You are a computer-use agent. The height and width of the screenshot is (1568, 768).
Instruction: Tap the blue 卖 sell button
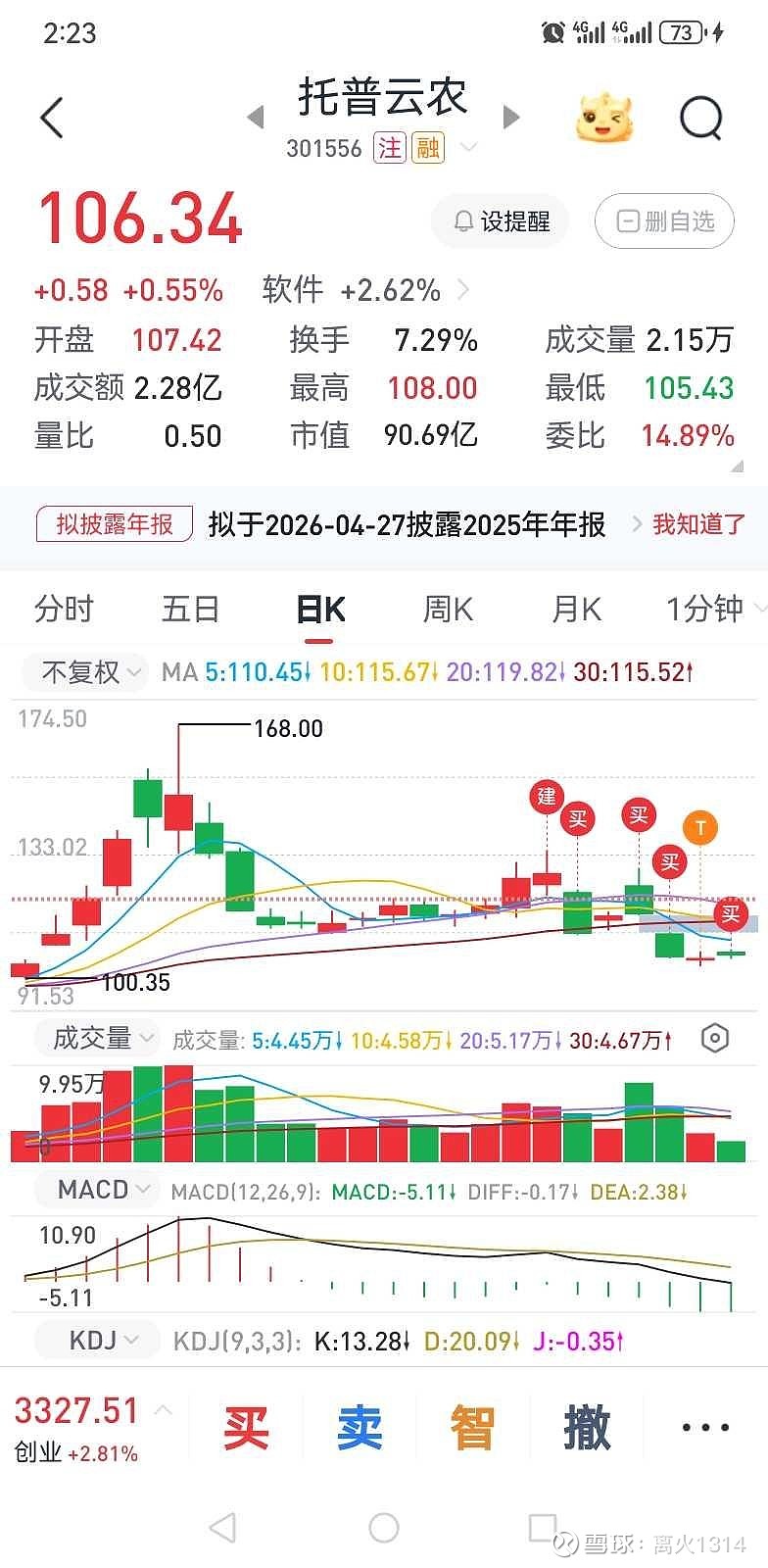coord(359,1428)
